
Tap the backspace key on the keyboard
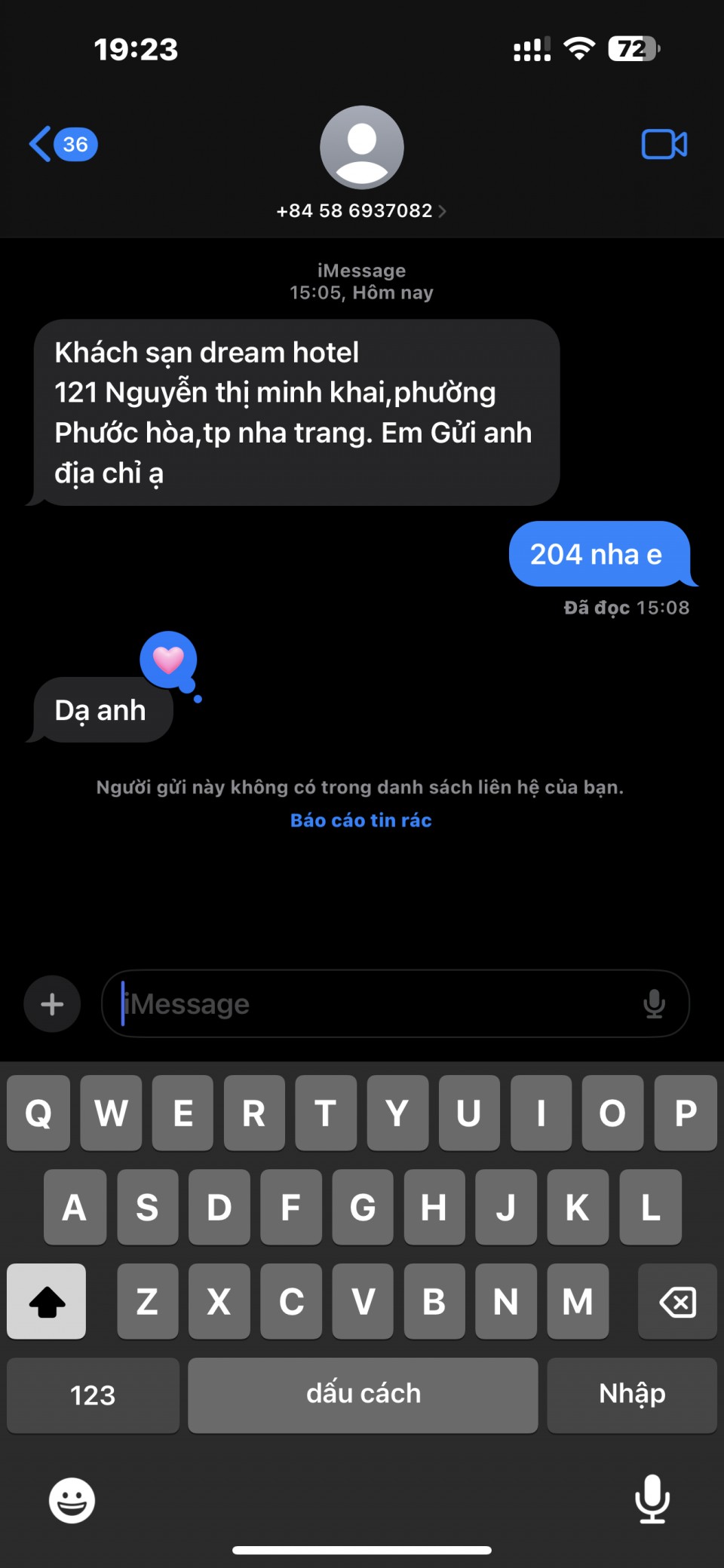(677, 1301)
